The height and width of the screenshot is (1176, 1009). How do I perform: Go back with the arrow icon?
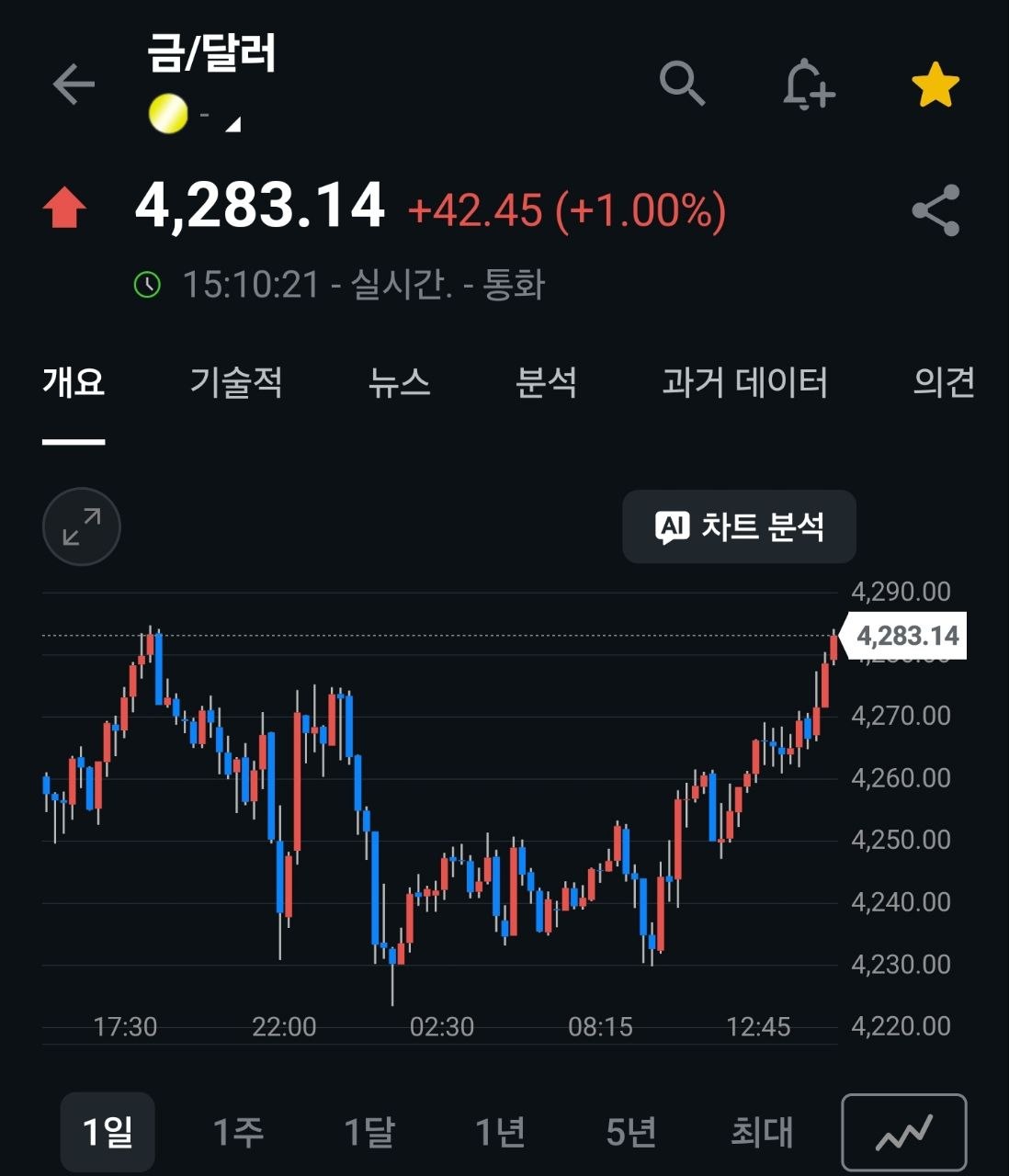74,85
